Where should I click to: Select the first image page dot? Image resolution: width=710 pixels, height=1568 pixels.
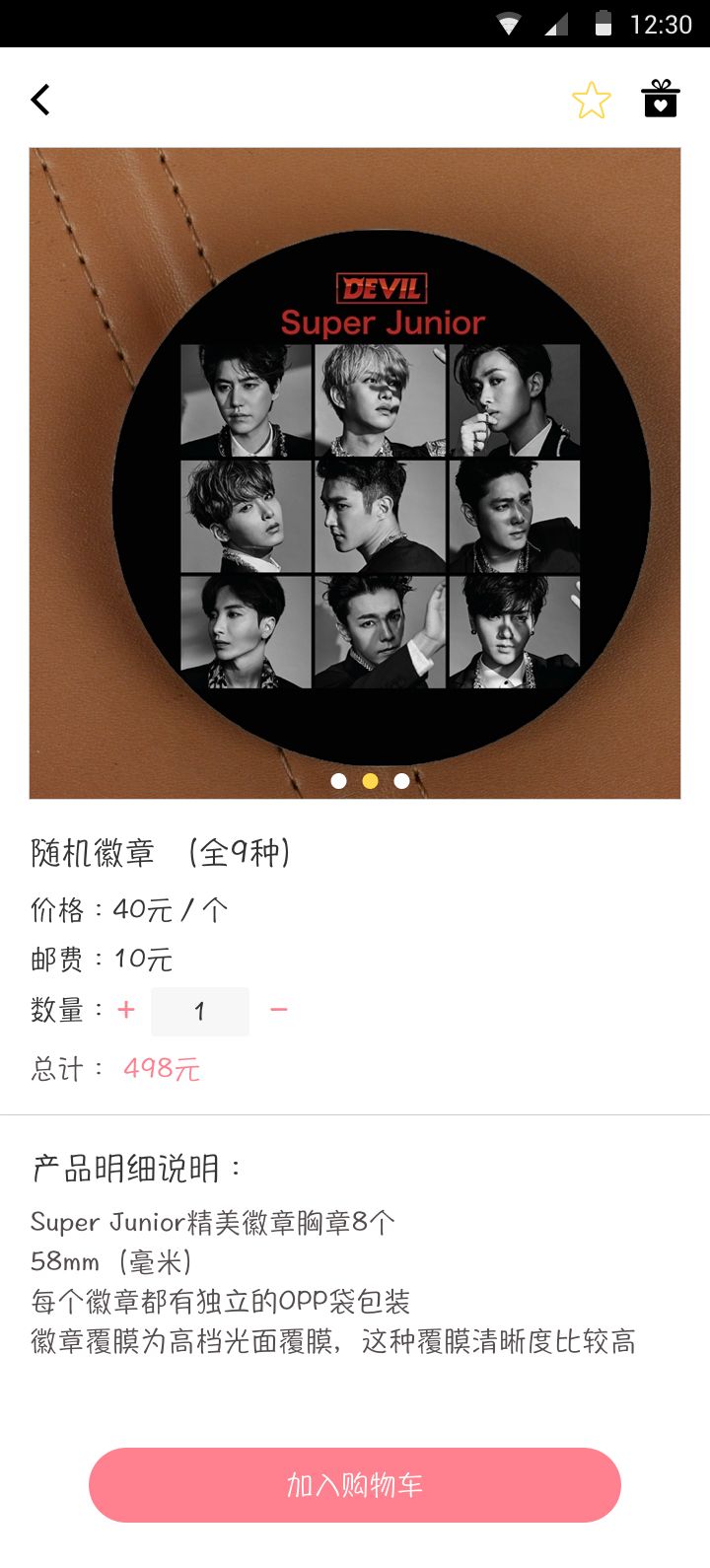coord(338,781)
